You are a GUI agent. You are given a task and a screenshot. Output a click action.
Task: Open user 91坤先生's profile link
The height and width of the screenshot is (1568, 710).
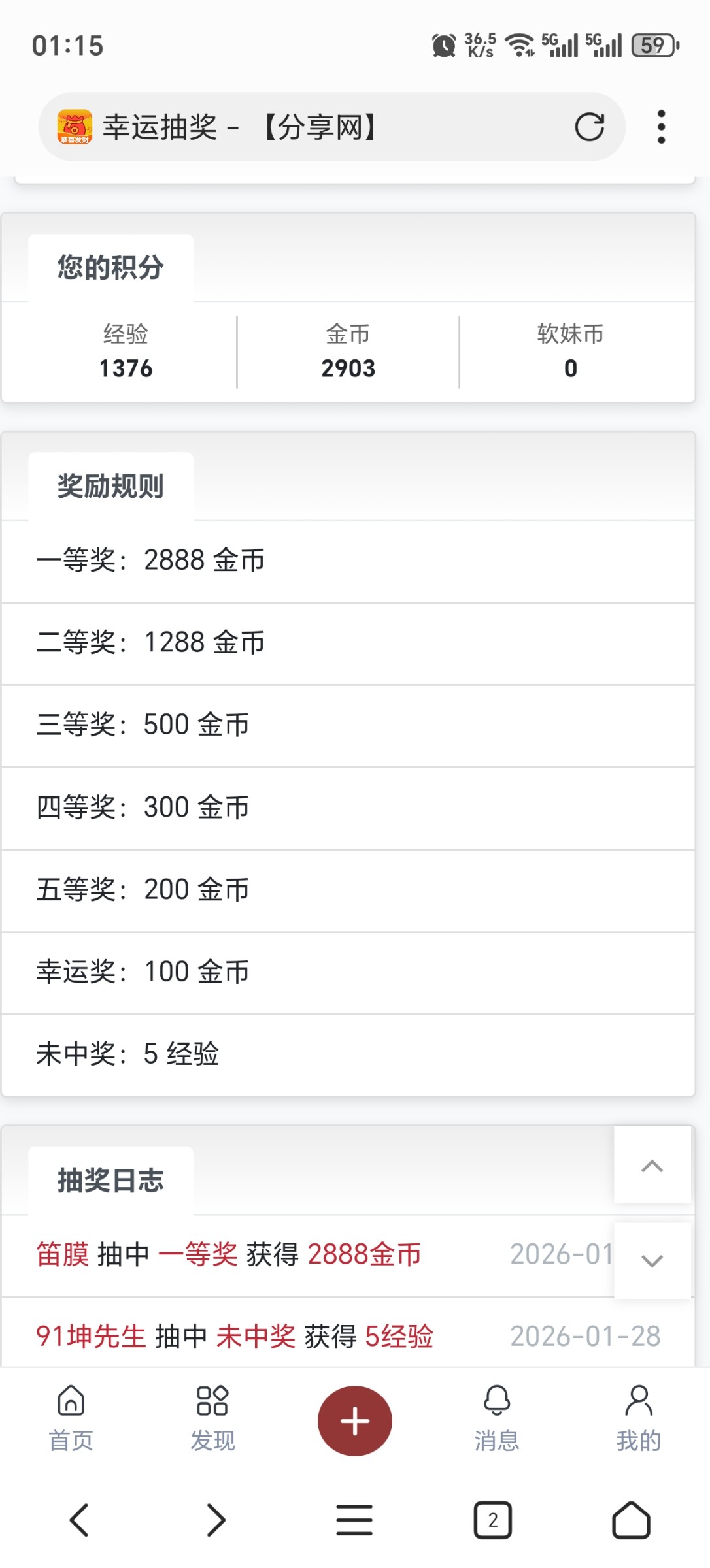[91, 1336]
